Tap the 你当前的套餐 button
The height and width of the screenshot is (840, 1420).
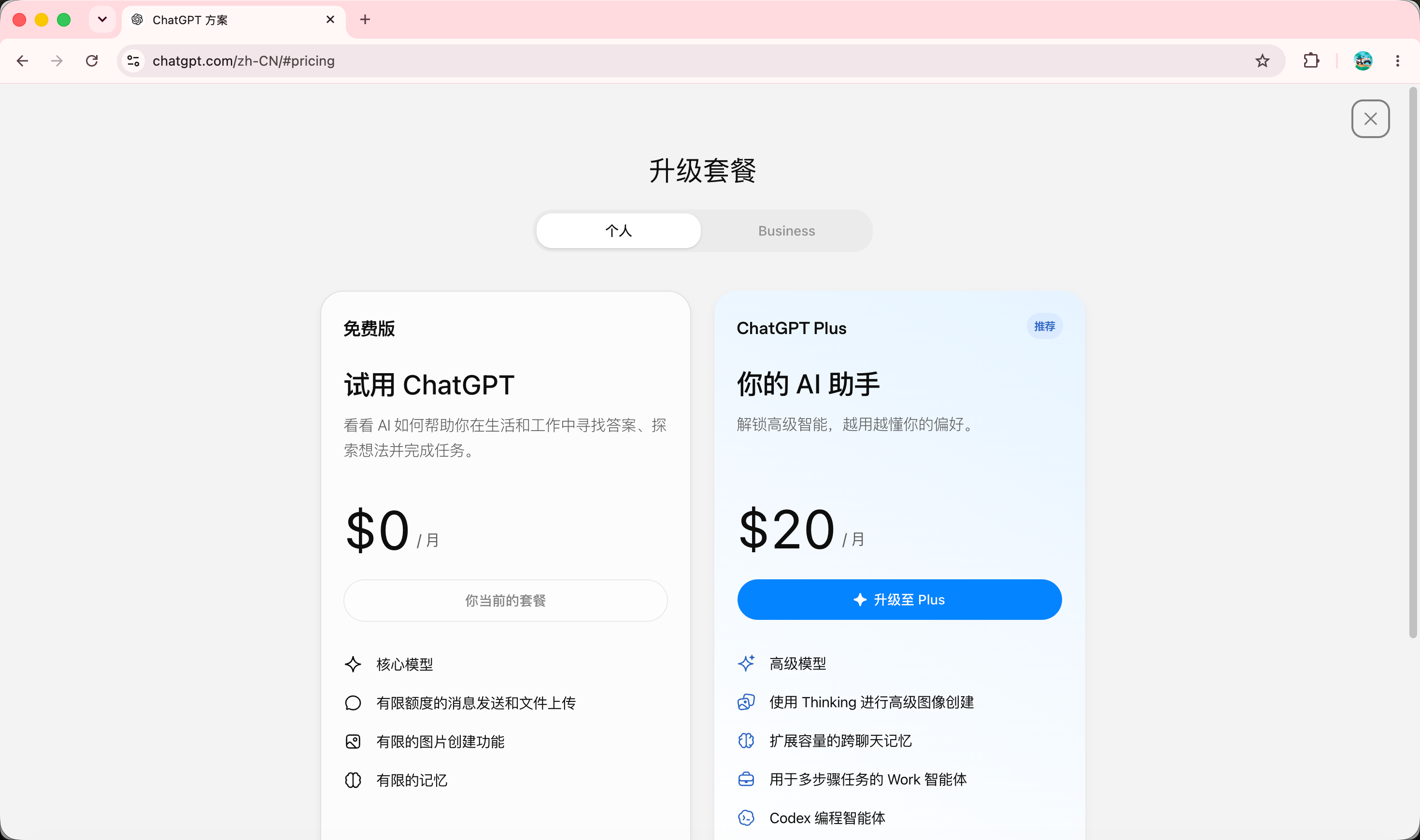pos(505,601)
